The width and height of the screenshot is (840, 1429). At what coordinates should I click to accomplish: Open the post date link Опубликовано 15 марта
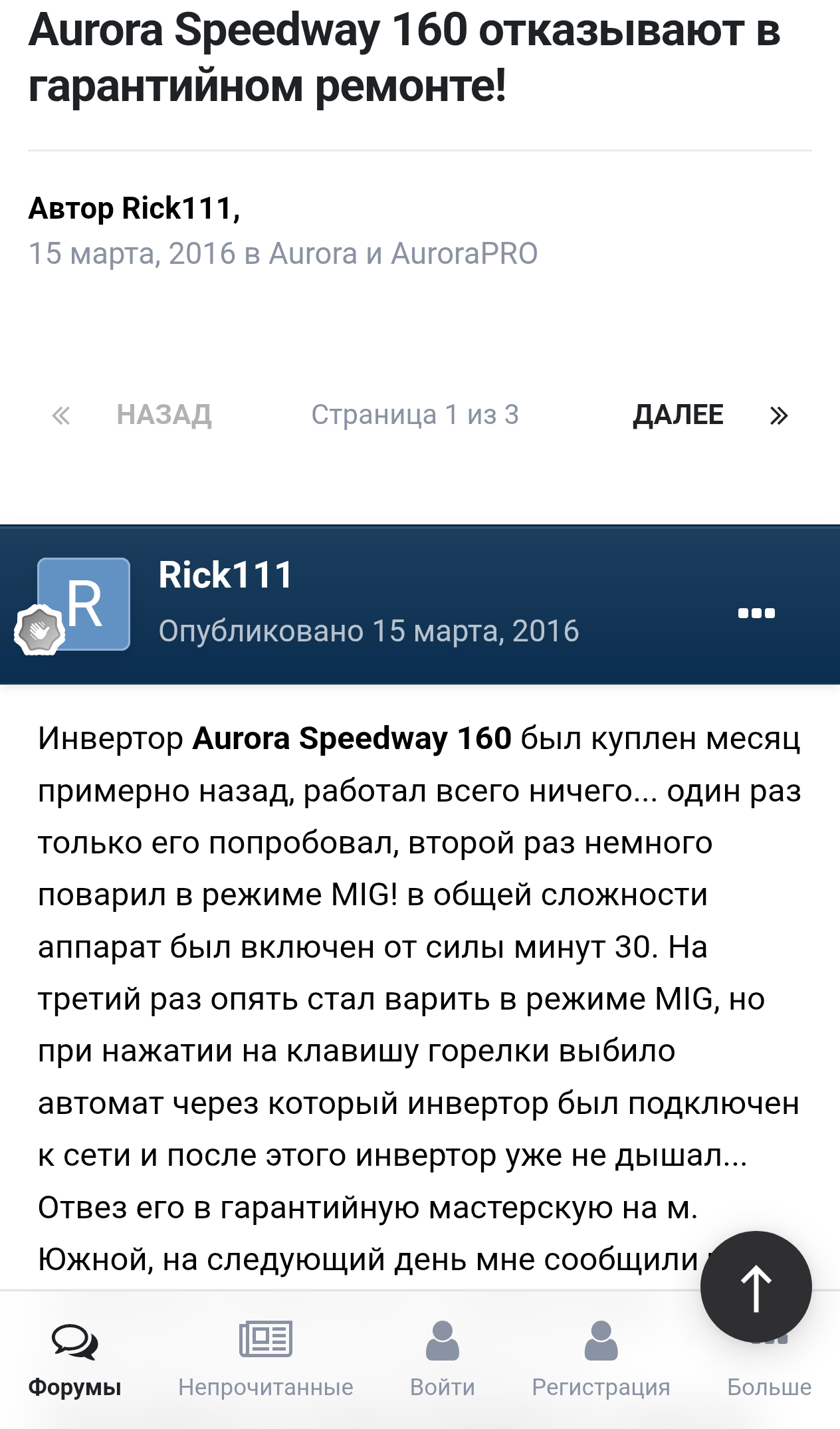(369, 631)
